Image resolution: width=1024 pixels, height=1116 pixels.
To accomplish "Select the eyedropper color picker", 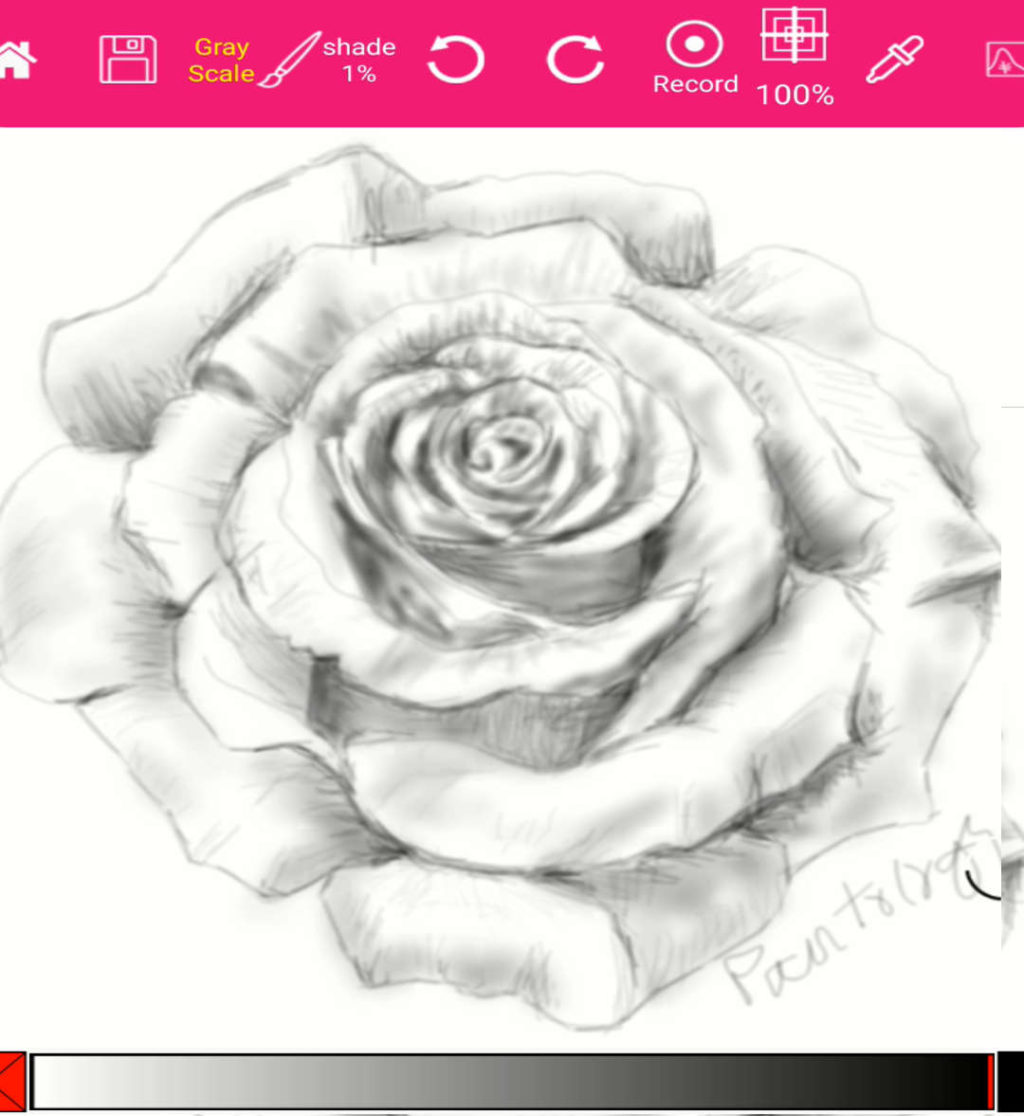I will (x=893, y=60).
